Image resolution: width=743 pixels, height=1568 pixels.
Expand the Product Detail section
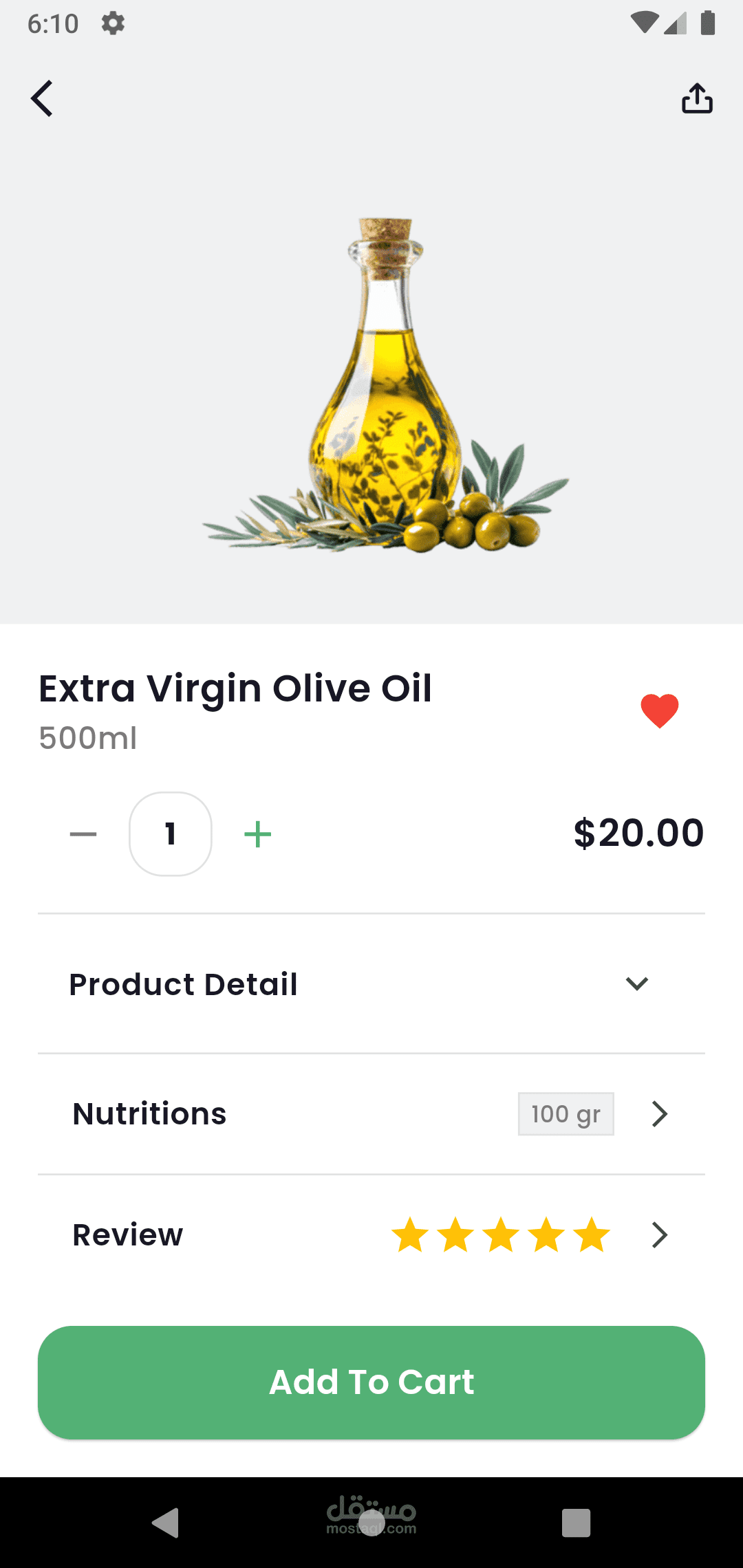(x=636, y=983)
